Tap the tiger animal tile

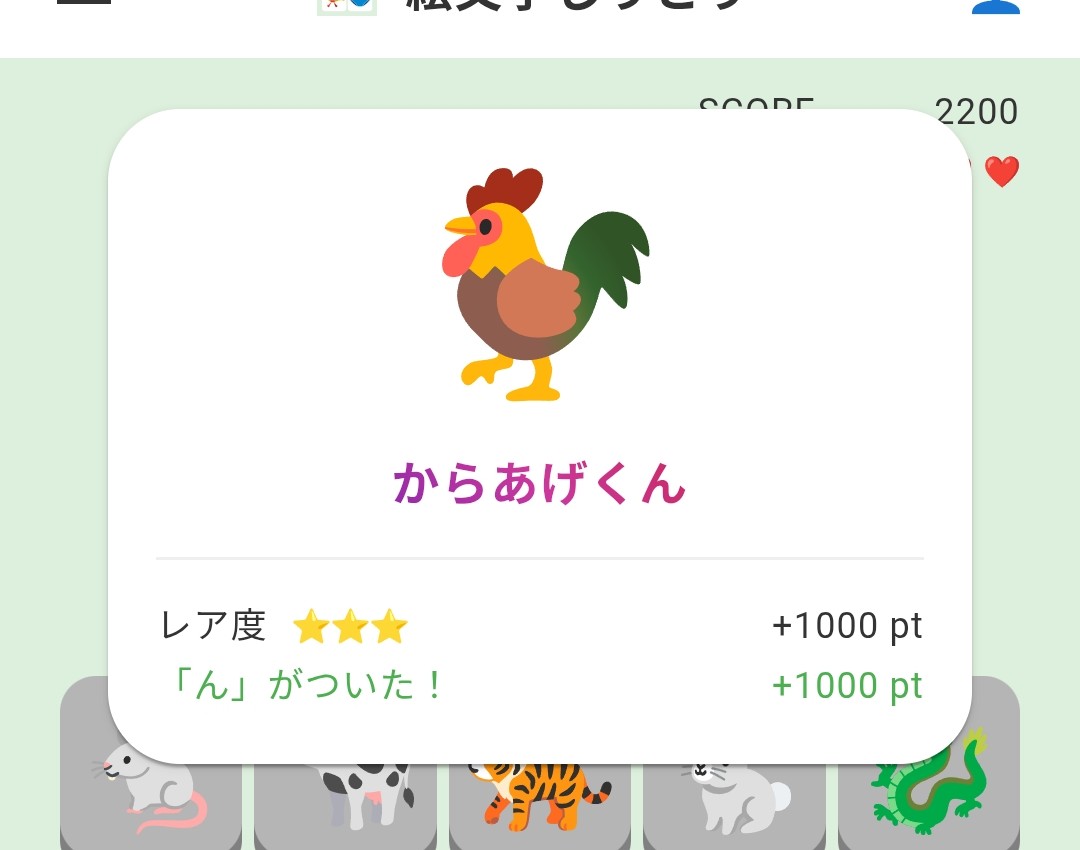[x=540, y=800]
